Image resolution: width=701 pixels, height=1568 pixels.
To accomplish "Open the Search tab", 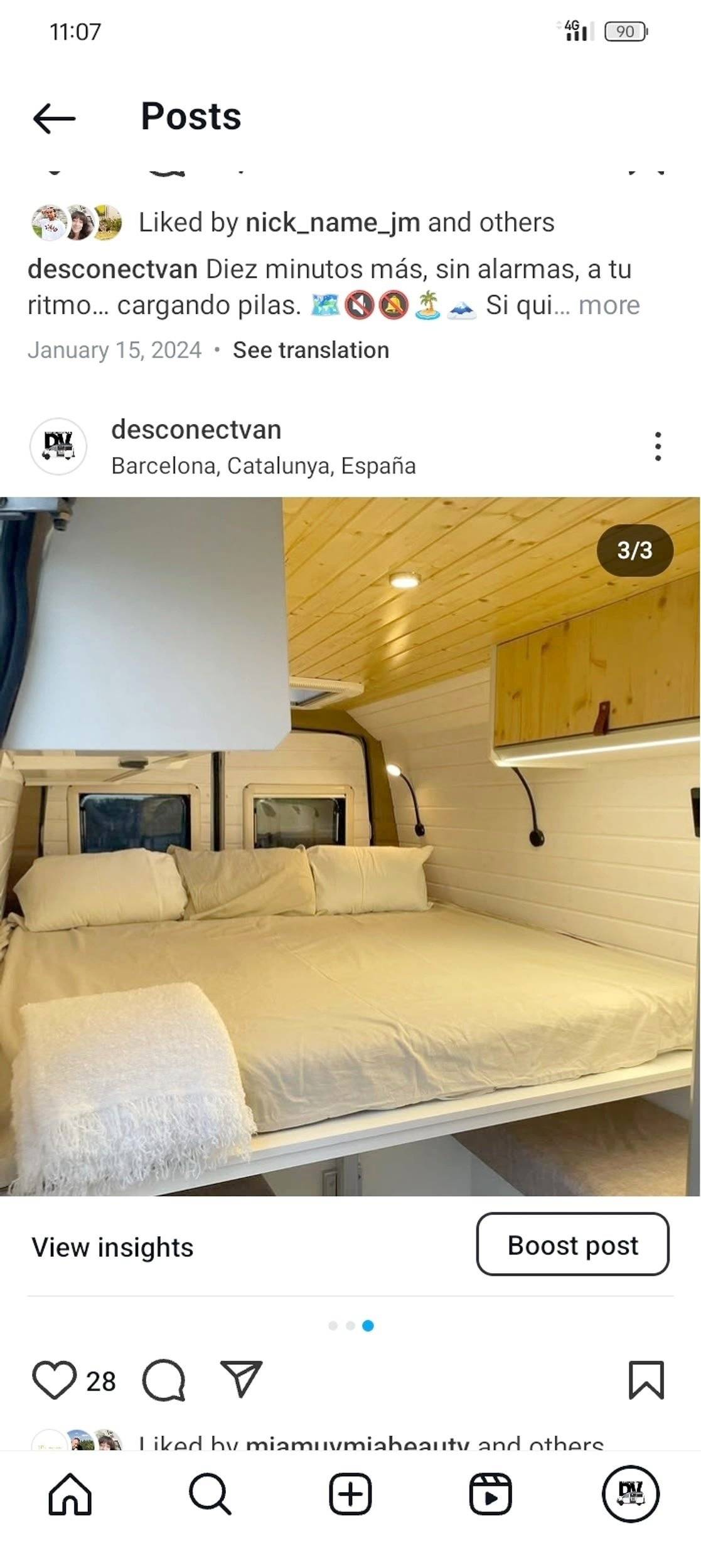I will 210,1493.
